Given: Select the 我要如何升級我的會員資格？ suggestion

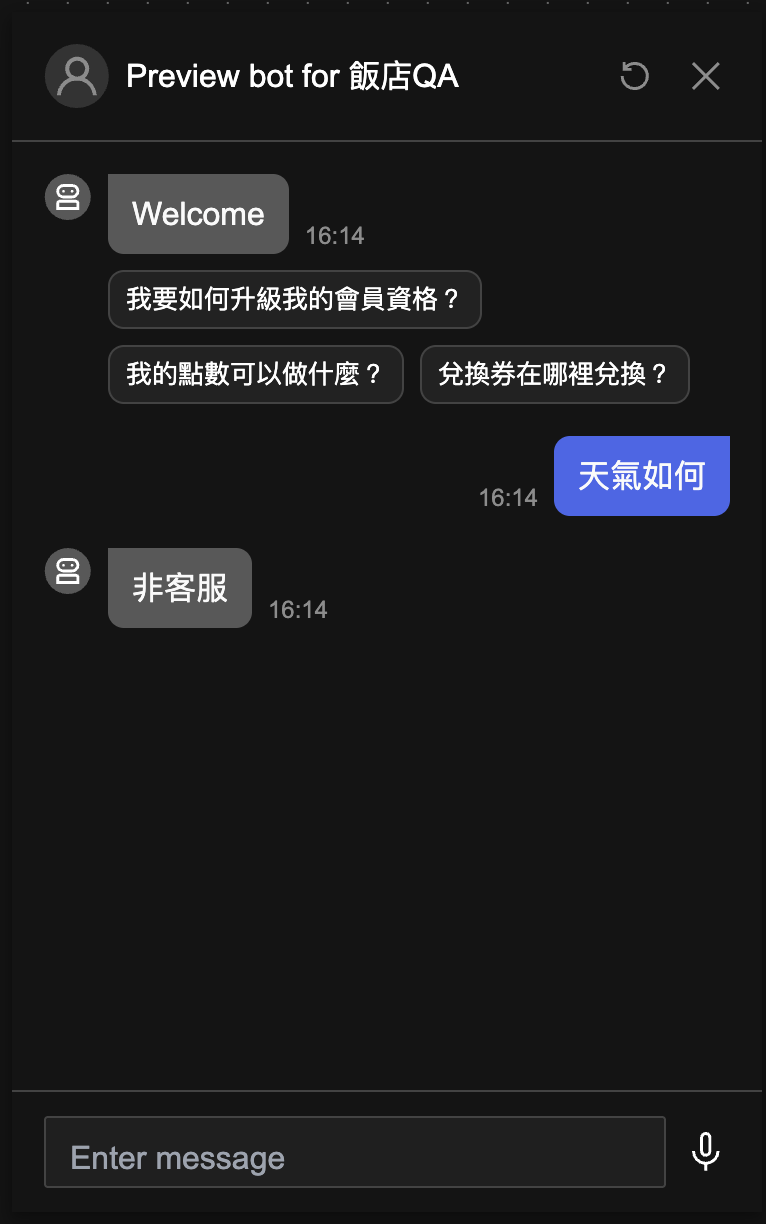Looking at the screenshot, I should (294, 299).
